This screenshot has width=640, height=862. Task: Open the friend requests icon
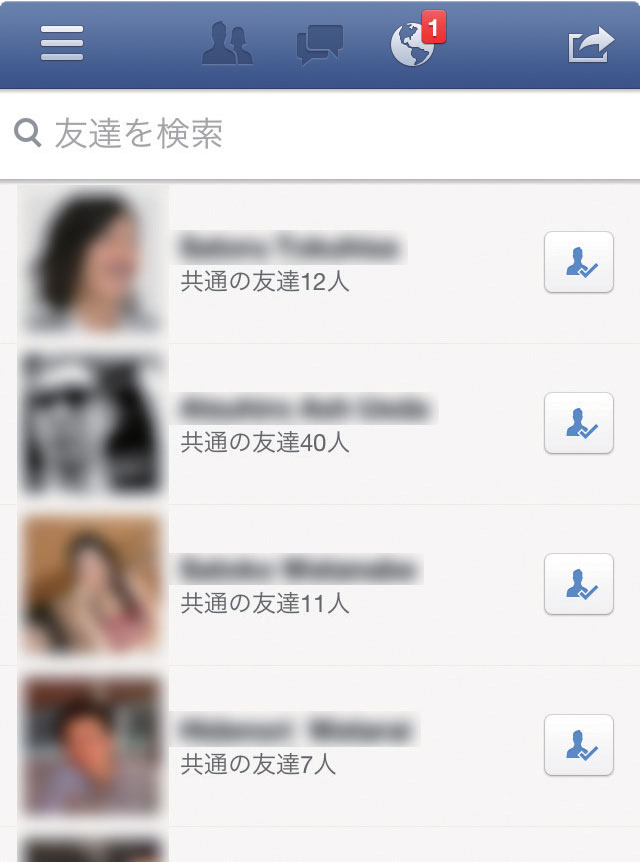227,44
